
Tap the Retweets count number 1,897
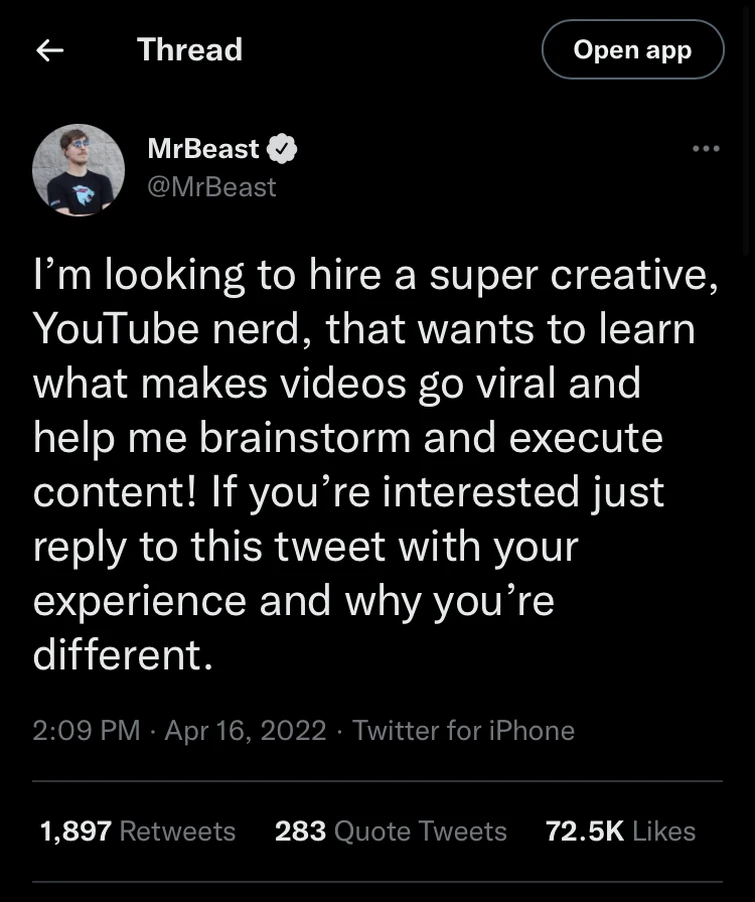(75, 831)
